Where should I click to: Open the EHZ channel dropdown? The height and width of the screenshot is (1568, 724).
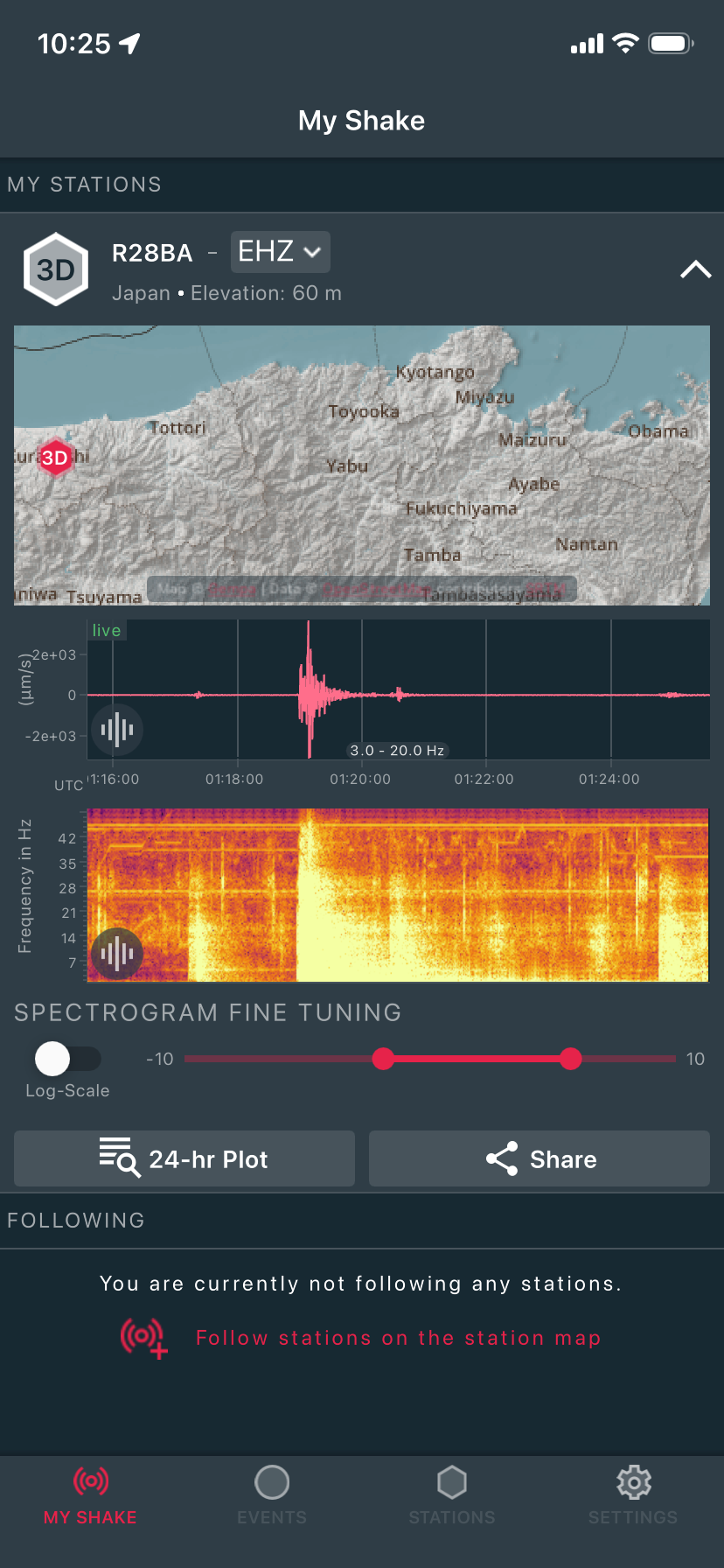pos(280,252)
